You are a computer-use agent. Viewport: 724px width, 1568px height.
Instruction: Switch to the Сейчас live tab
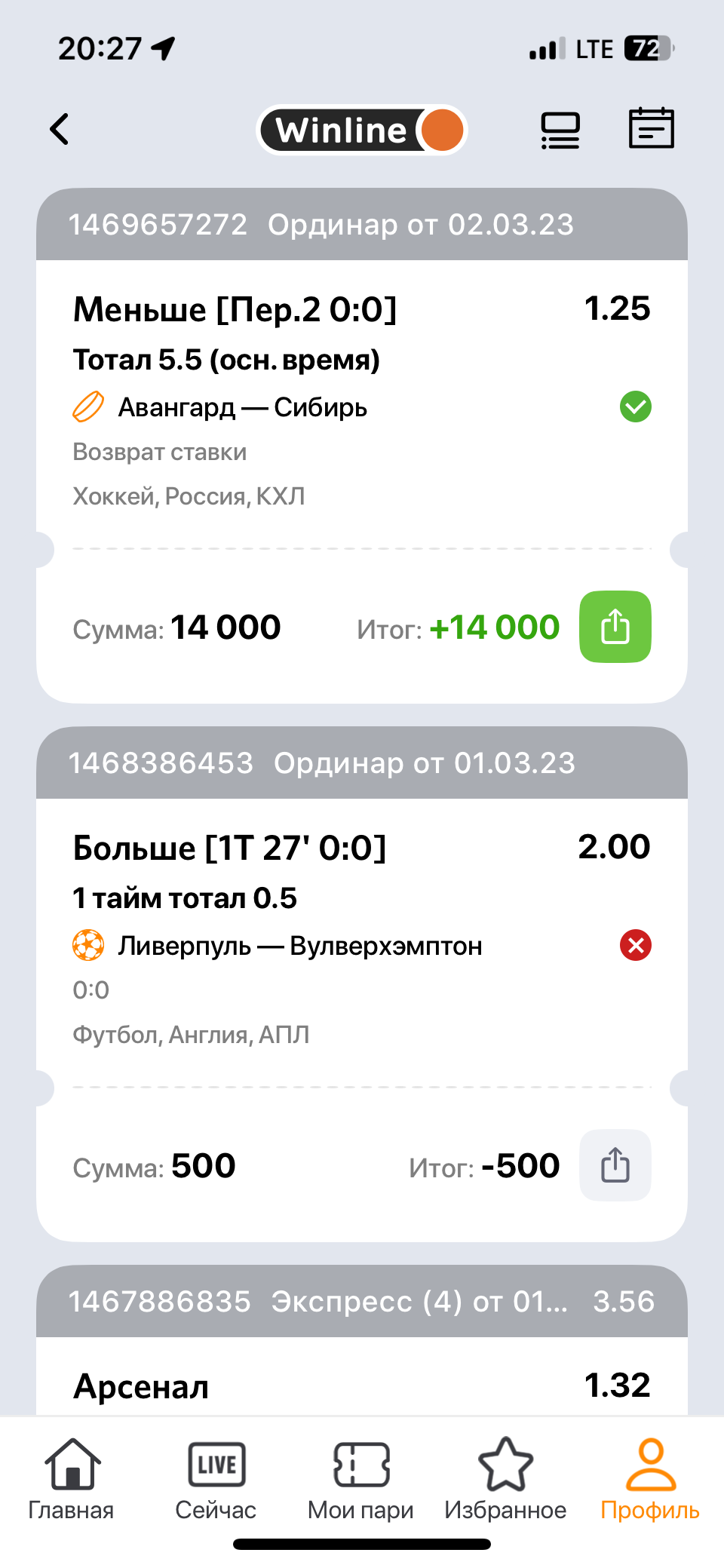click(216, 1480)
